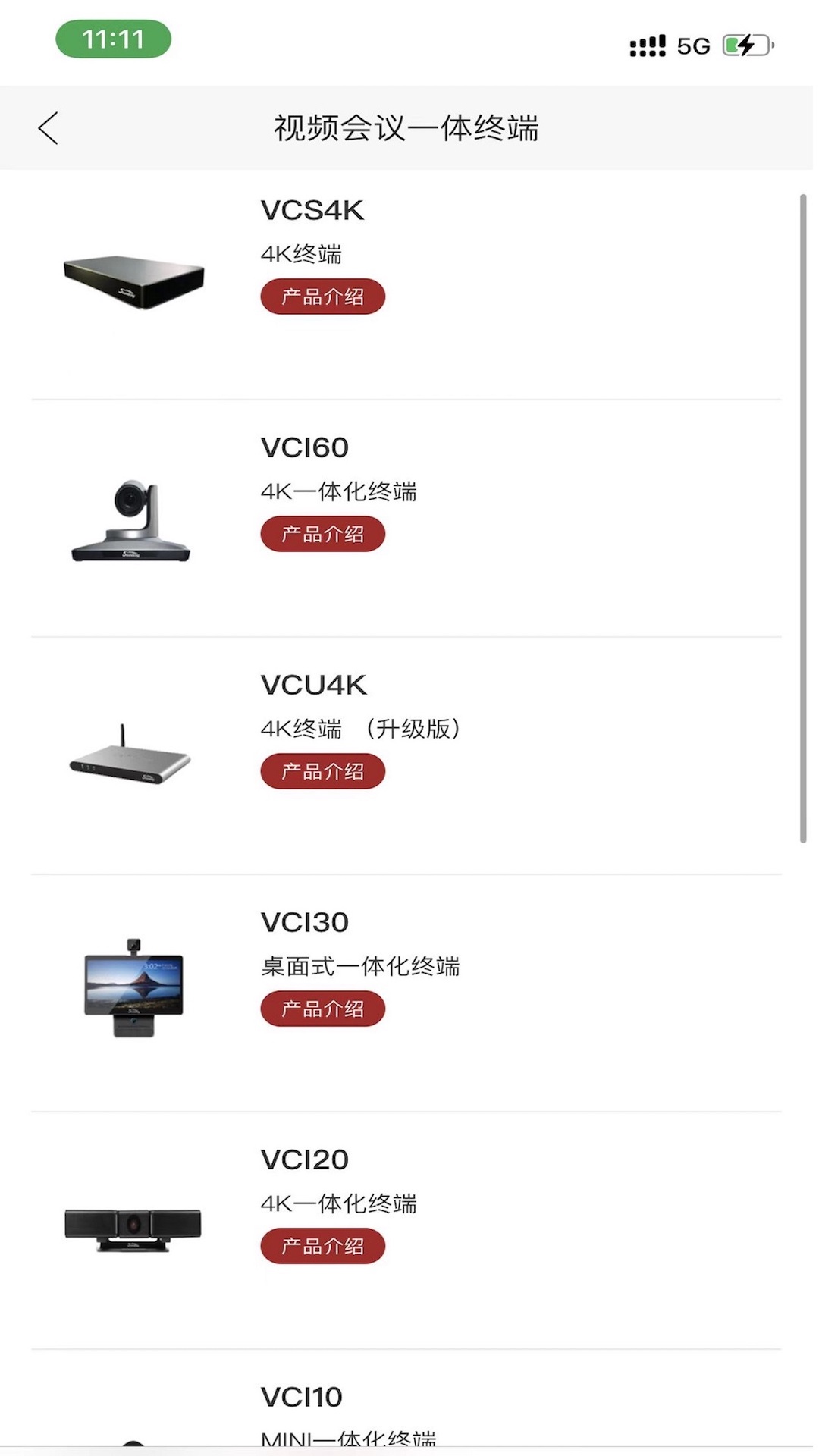Tap the back arrow to return
The image size is (819, 1456).
point(49,127)
